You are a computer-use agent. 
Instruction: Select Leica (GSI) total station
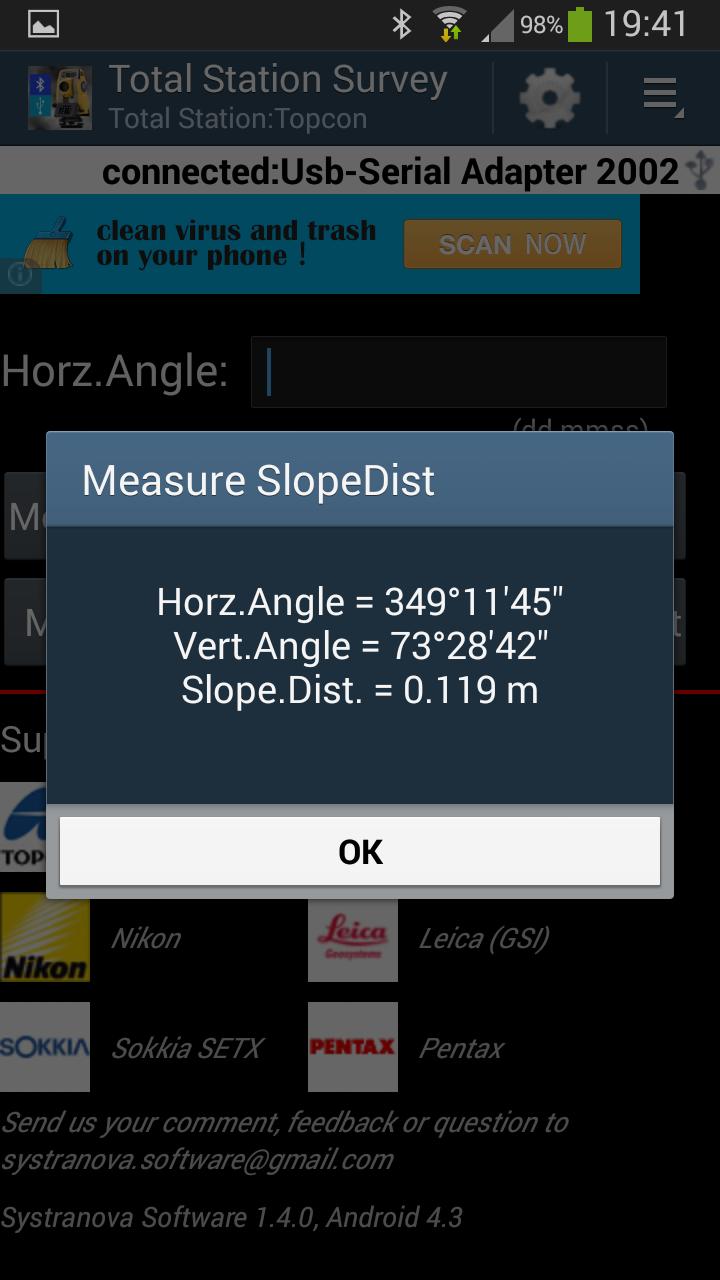pyautogui.click(x=353, y=939)
